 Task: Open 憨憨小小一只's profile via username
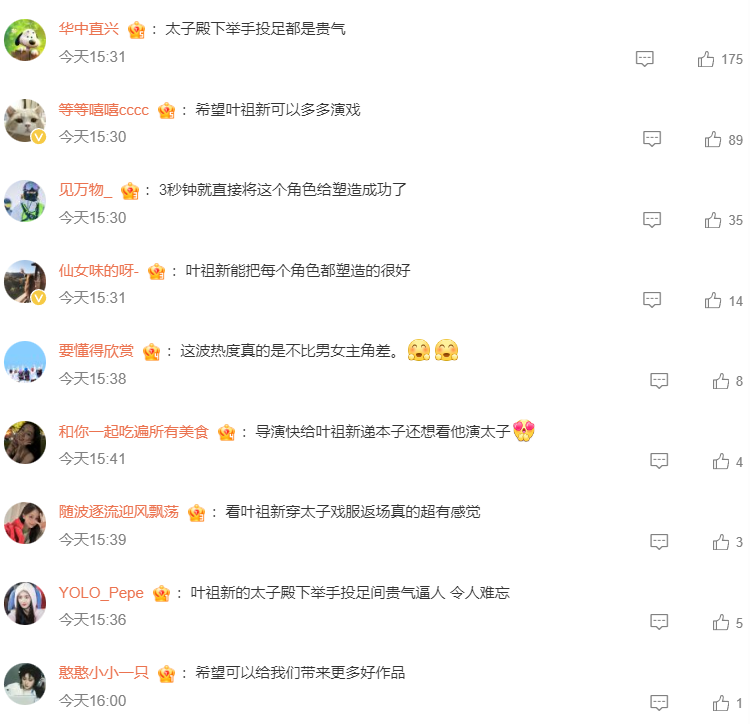(103, 673)
